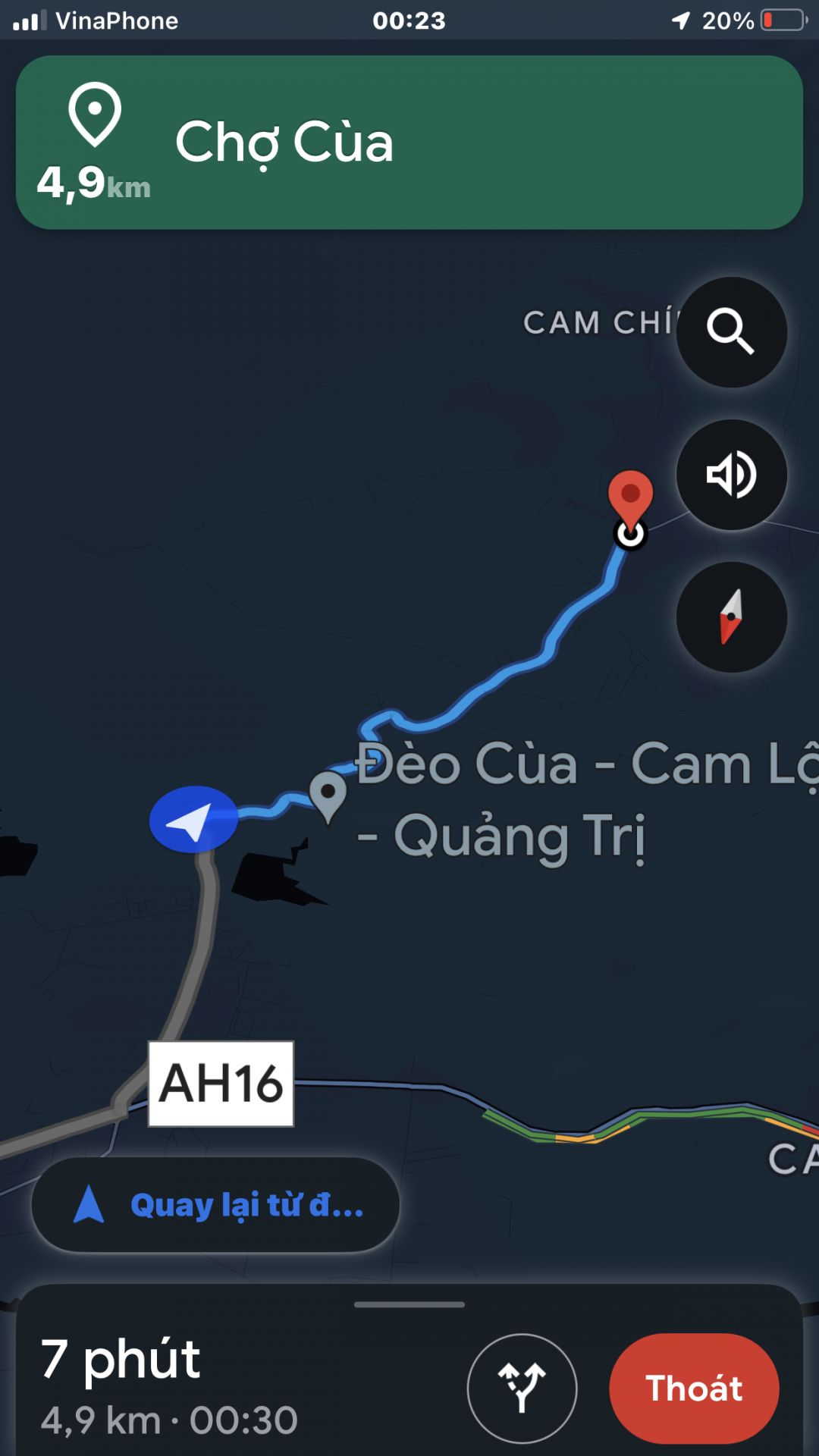
Task: Tap the gray Đèo Cùa waypoint pin
Action: coord(328,794)
